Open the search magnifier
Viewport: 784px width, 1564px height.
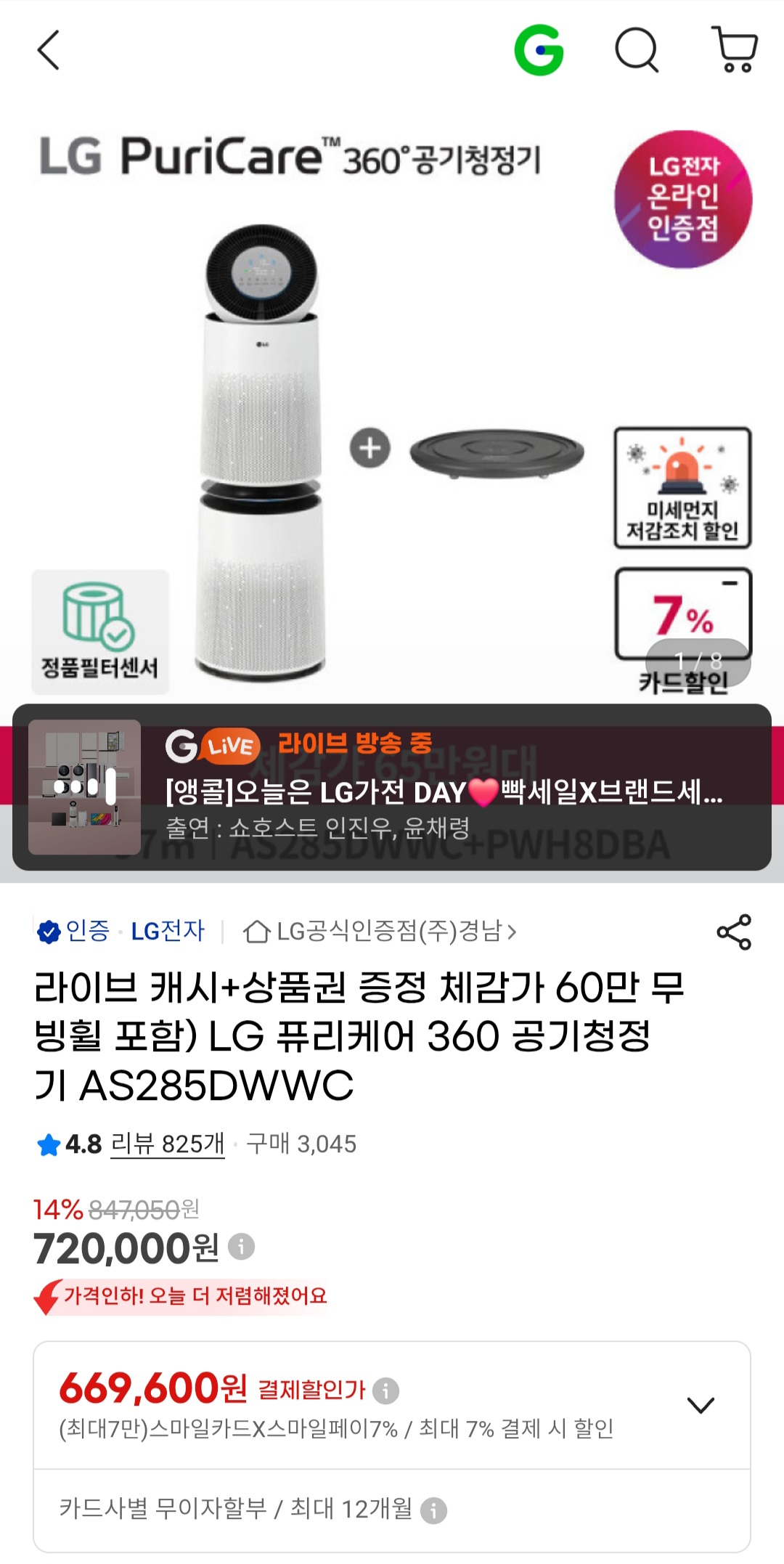(637, 50)
